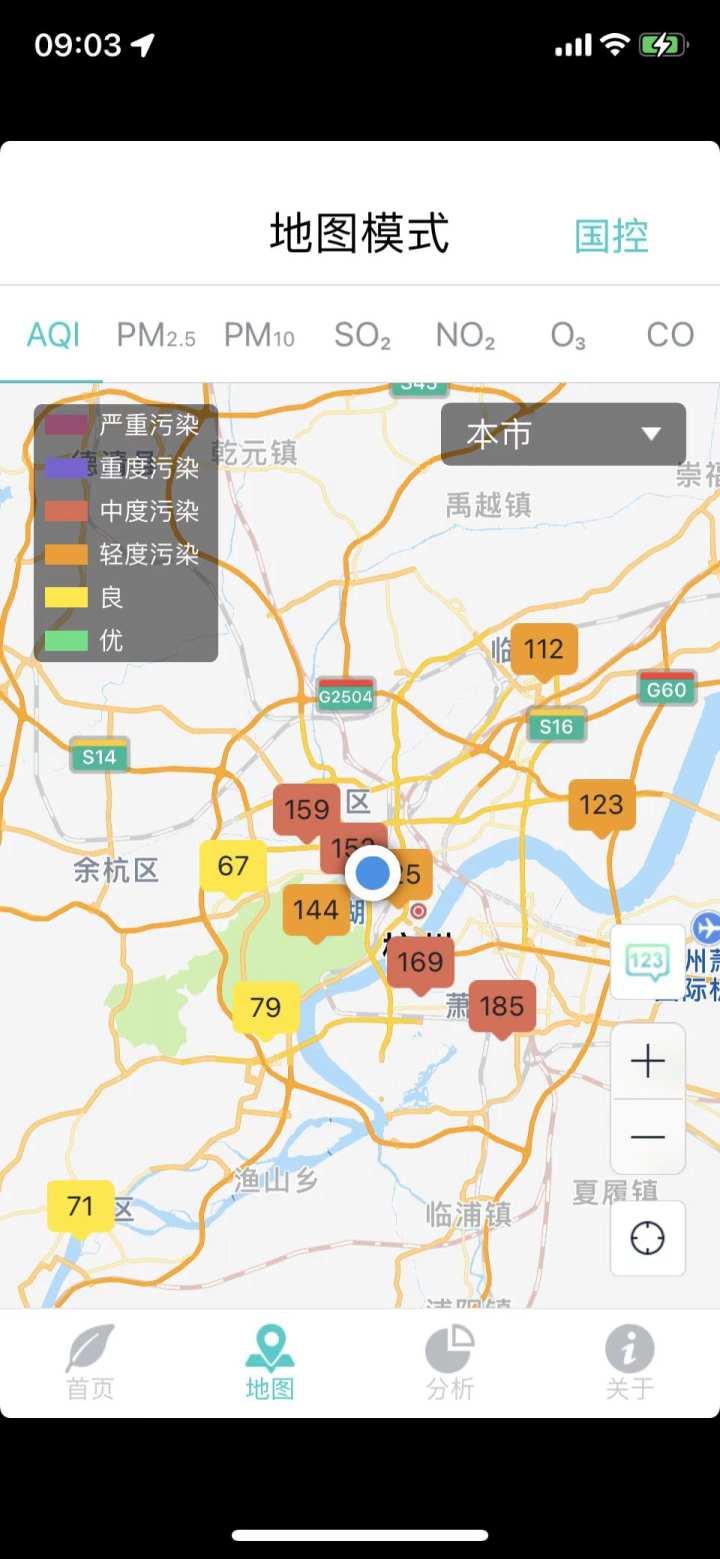Expand the 本市 dropdown
This screenshot has height=1559, width=720.
[x=563, y=434]
